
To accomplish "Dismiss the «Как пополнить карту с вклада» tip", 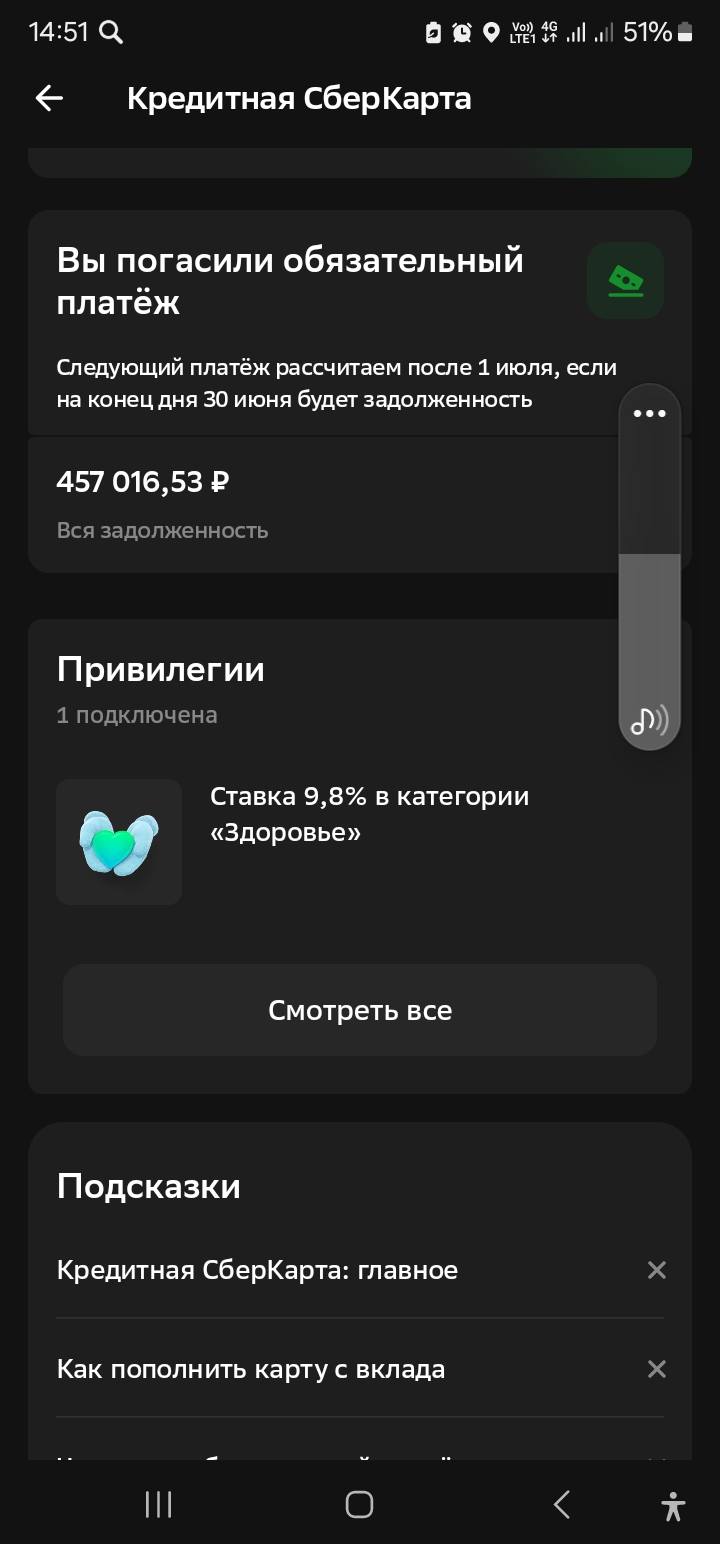I will (657, 1369).
